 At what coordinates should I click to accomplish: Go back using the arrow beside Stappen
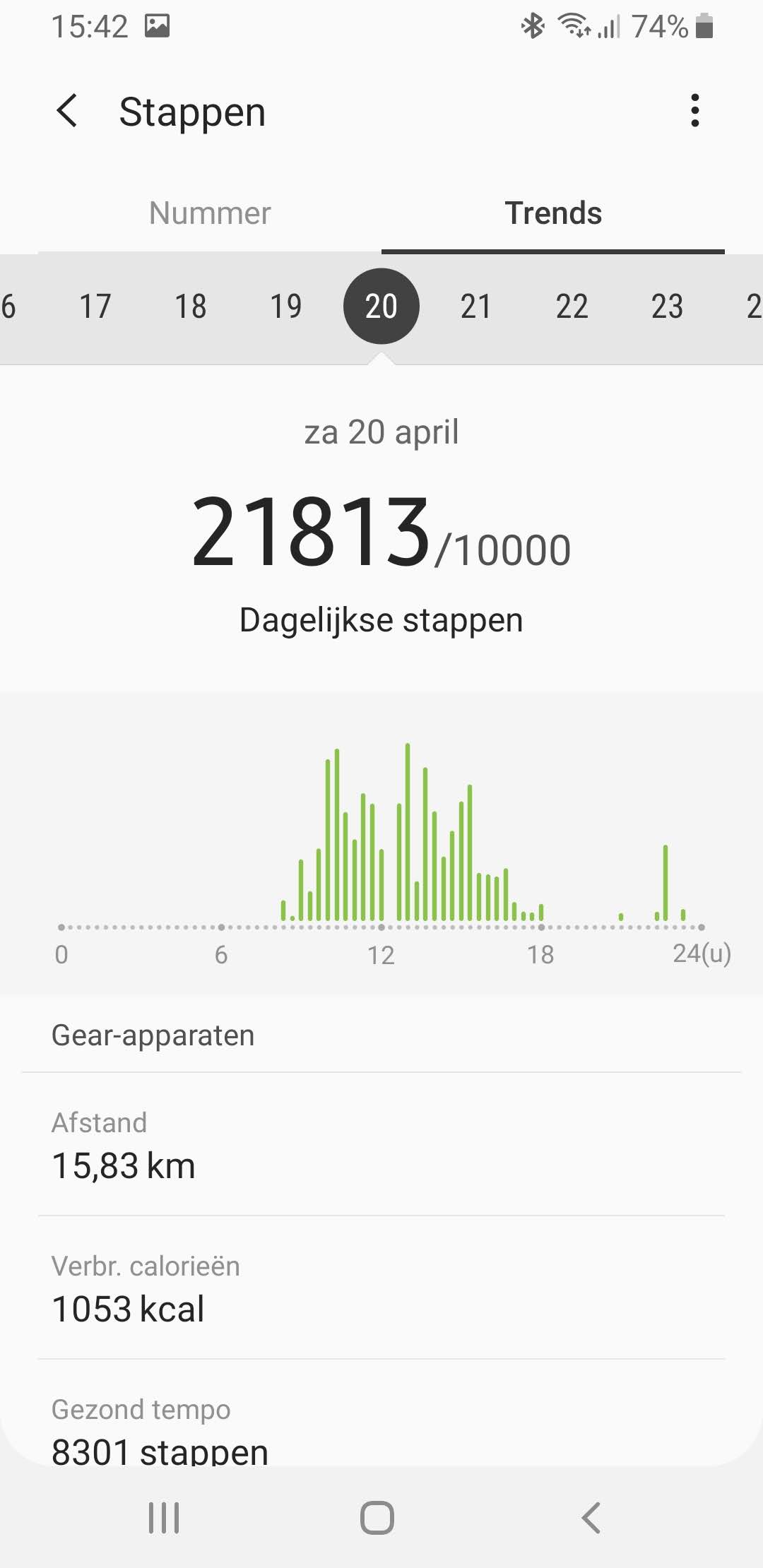coord(67,111)
